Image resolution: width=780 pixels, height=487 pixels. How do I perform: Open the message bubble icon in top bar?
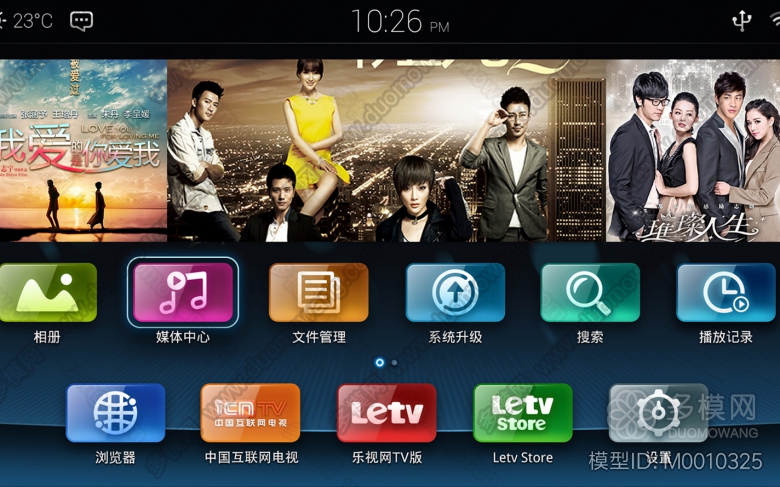point(81,21)
